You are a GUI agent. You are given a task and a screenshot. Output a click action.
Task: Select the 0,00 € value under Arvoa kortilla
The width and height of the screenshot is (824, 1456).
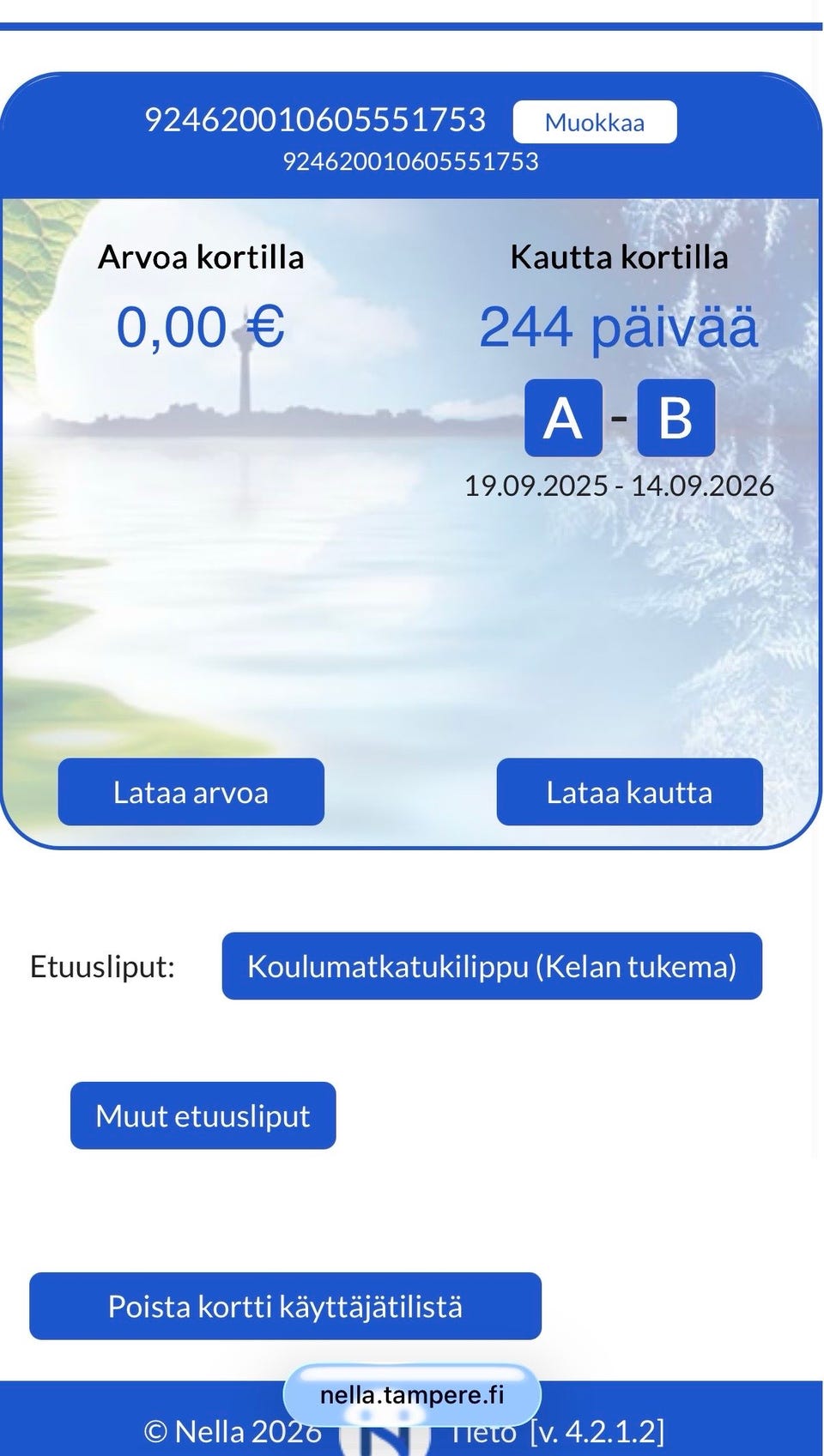(200, 325)
